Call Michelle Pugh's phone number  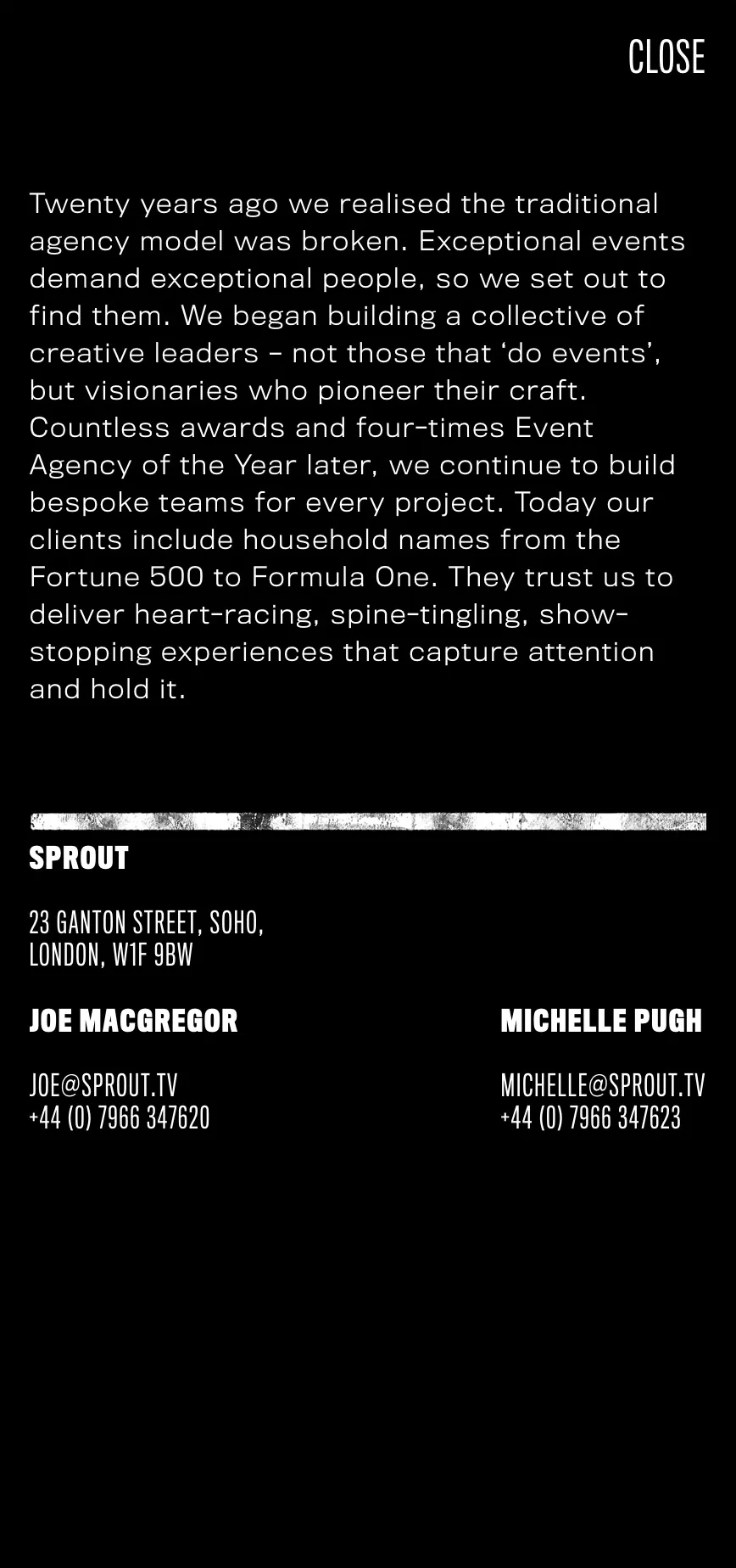click(x=591, y=1117)
